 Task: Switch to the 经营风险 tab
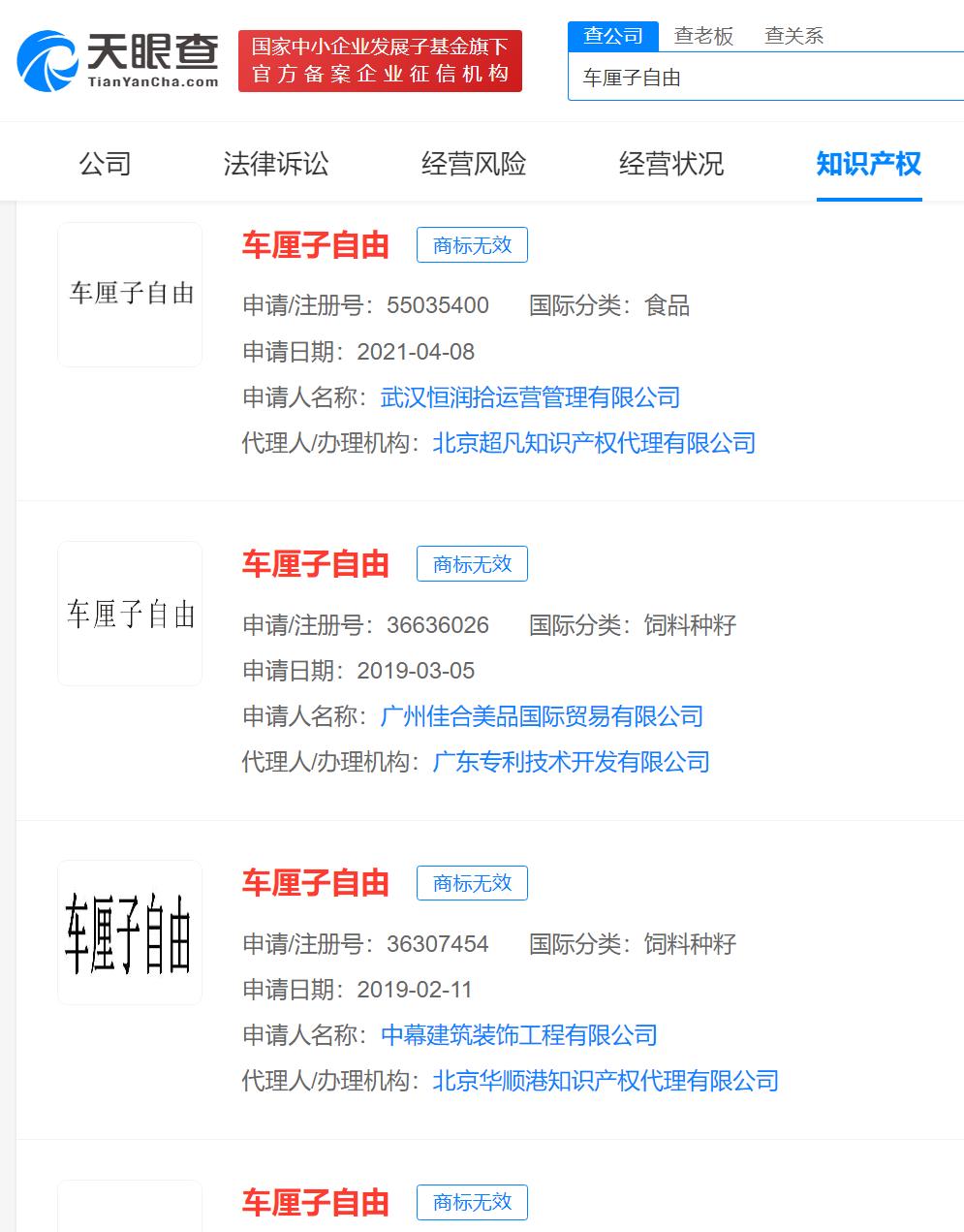point(474,163)
